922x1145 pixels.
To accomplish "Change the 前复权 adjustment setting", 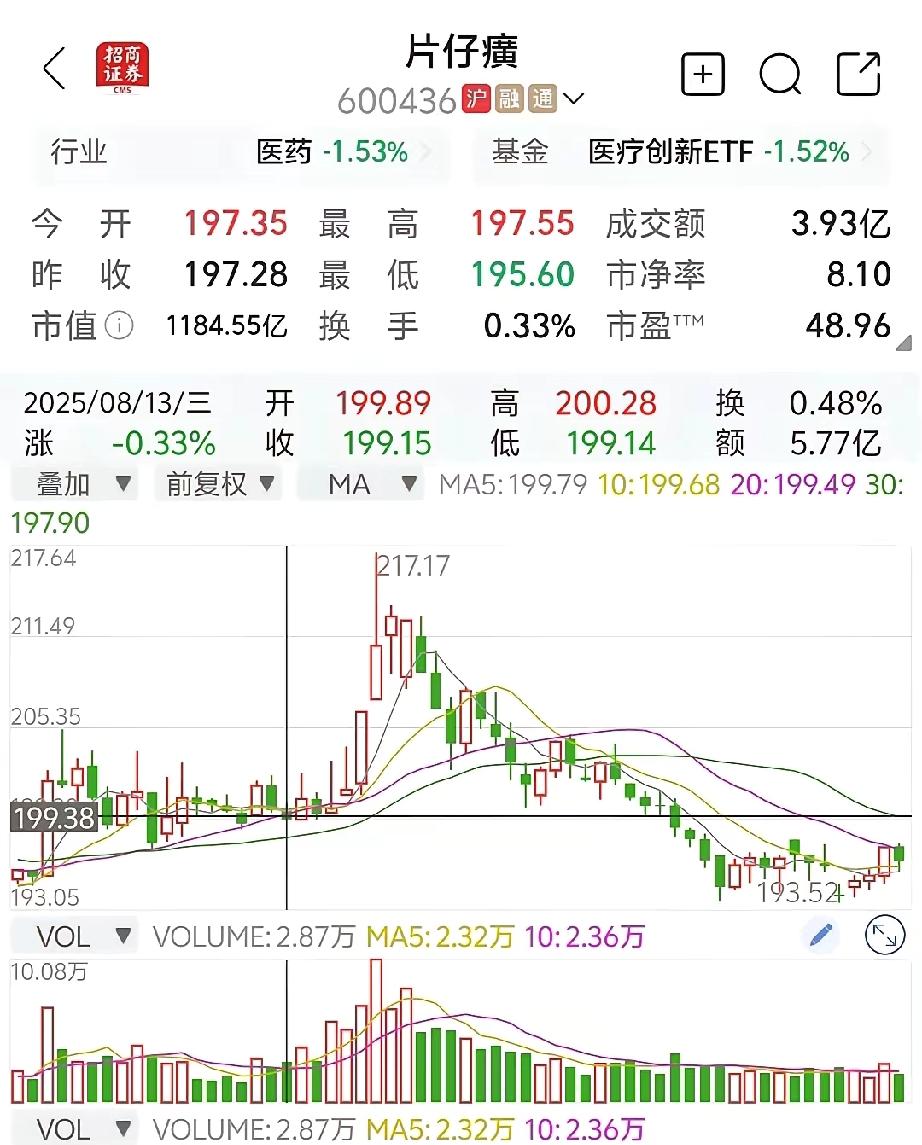I will [219, 484].
